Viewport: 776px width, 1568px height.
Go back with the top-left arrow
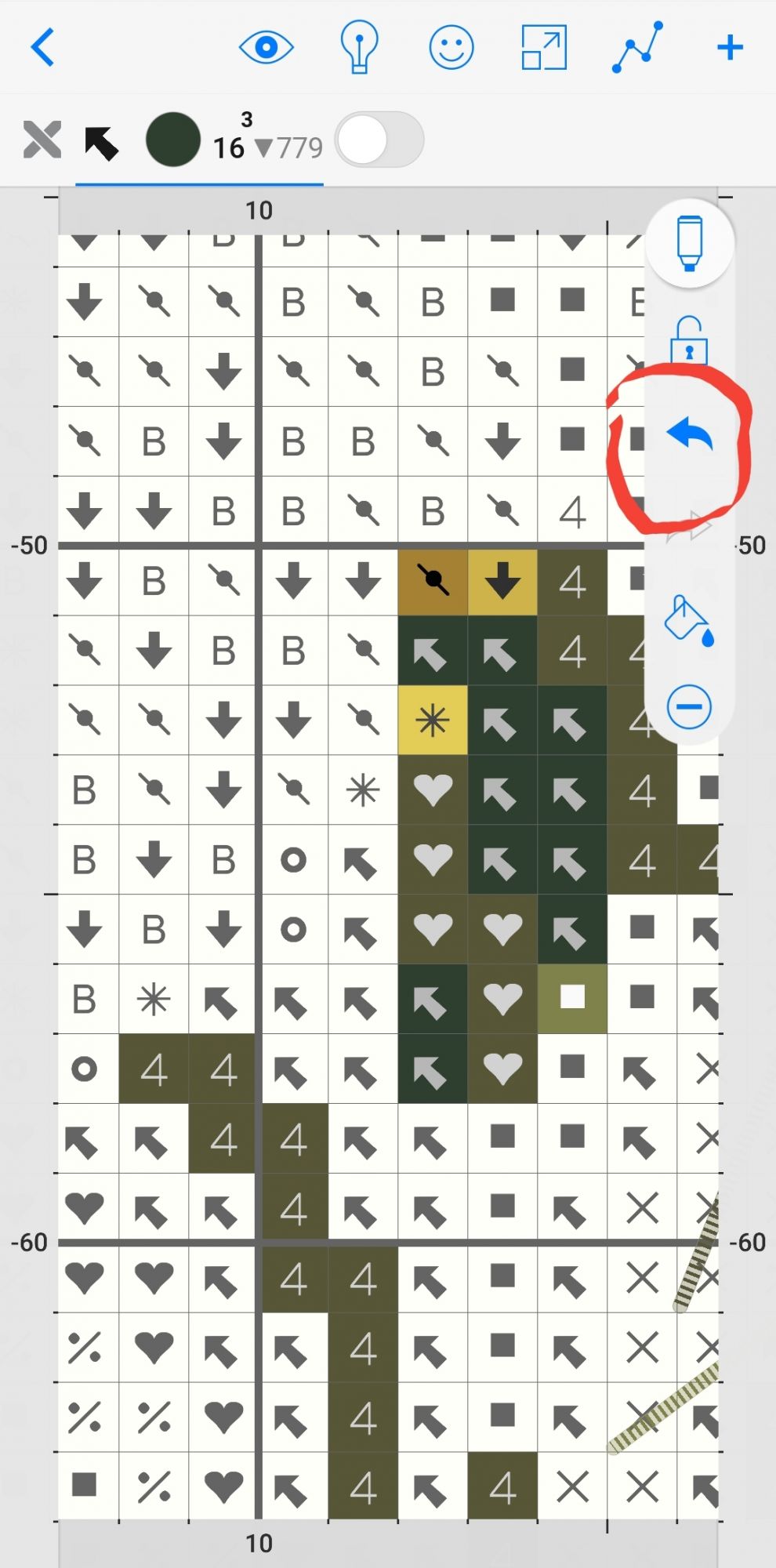[43, 48]
